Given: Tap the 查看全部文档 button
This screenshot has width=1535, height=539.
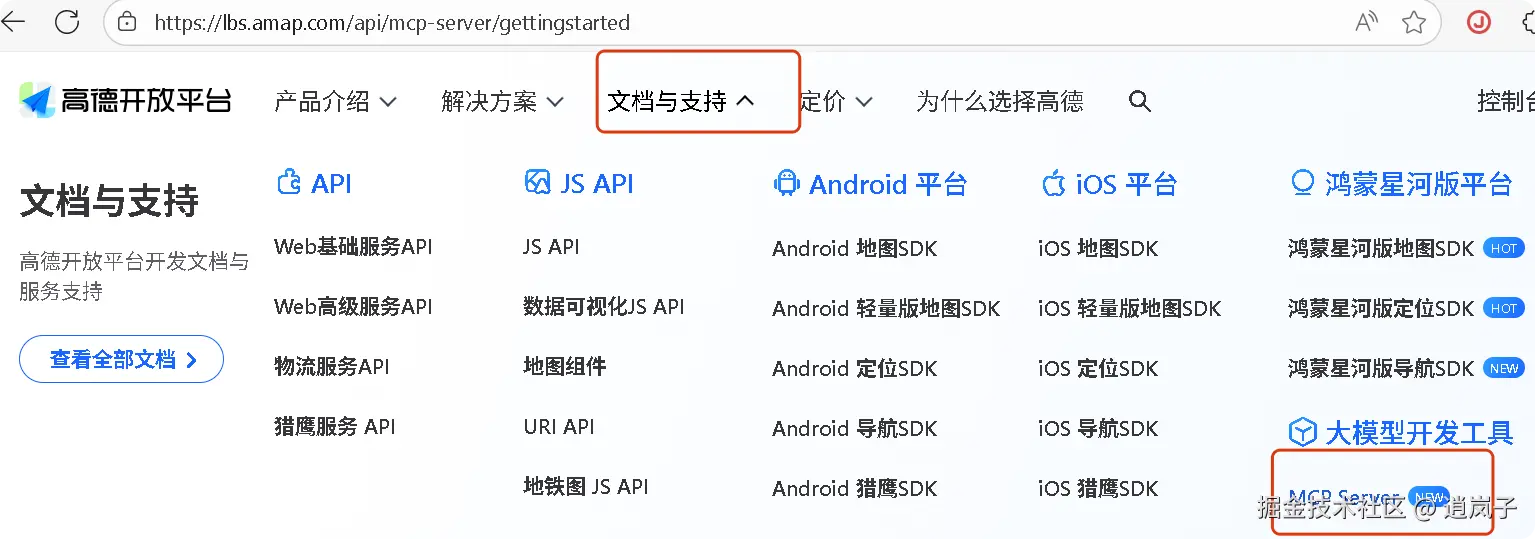Looking at the screenshot, I should pyautogui.click(x=121, y=359).
